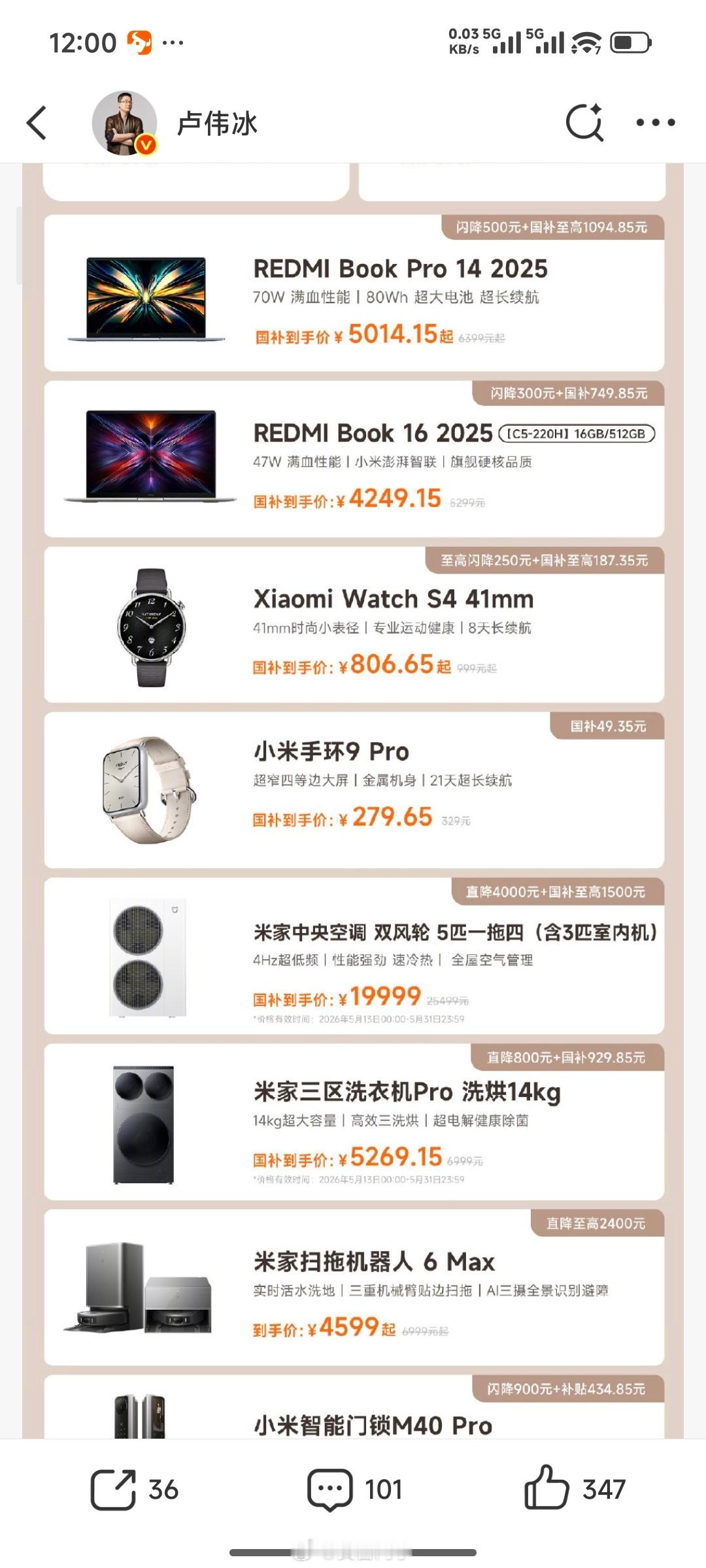Open the three-dot overflow menu
Image resolution: width=706 pixels, height=1568 pixels.
click(x=656, y=122)
